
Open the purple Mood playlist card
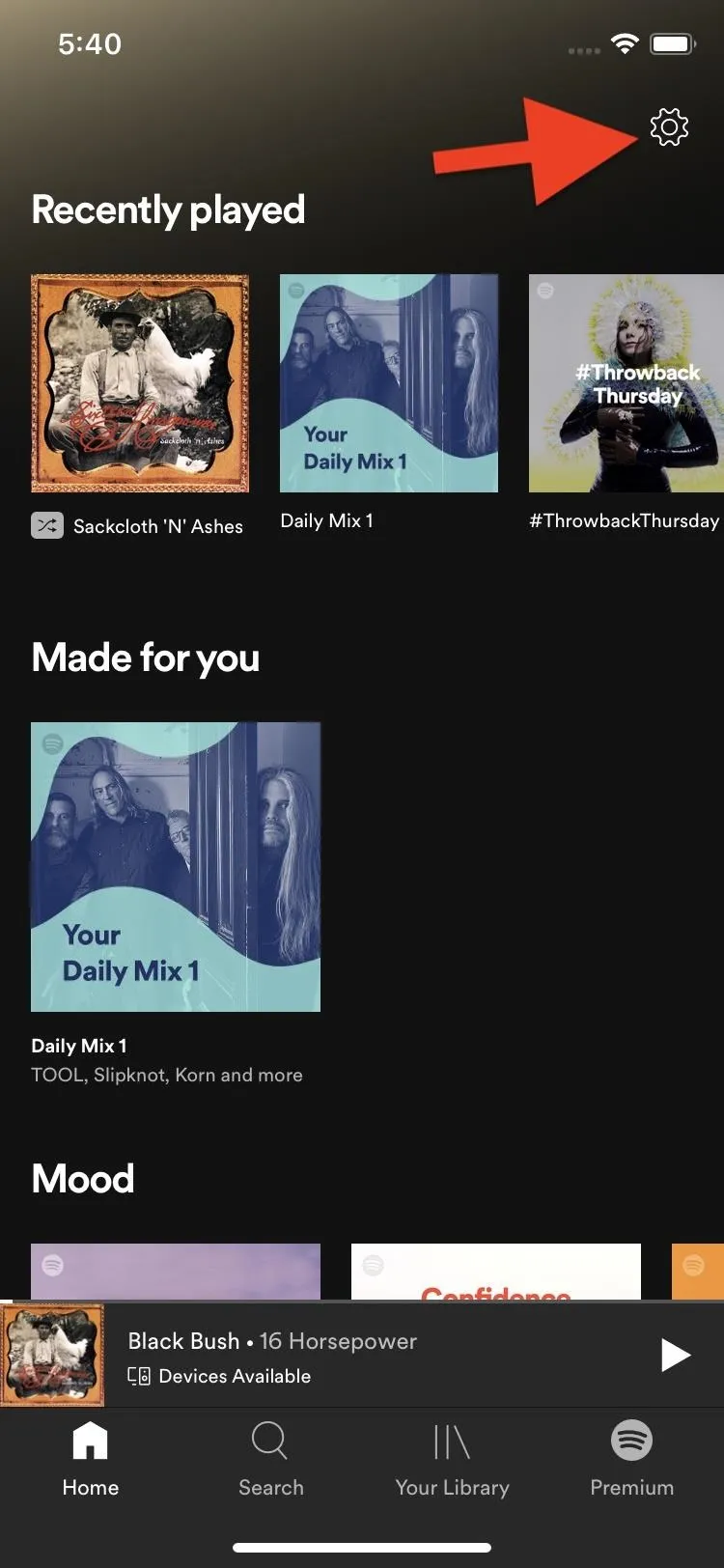click(x=176, y=1272)
